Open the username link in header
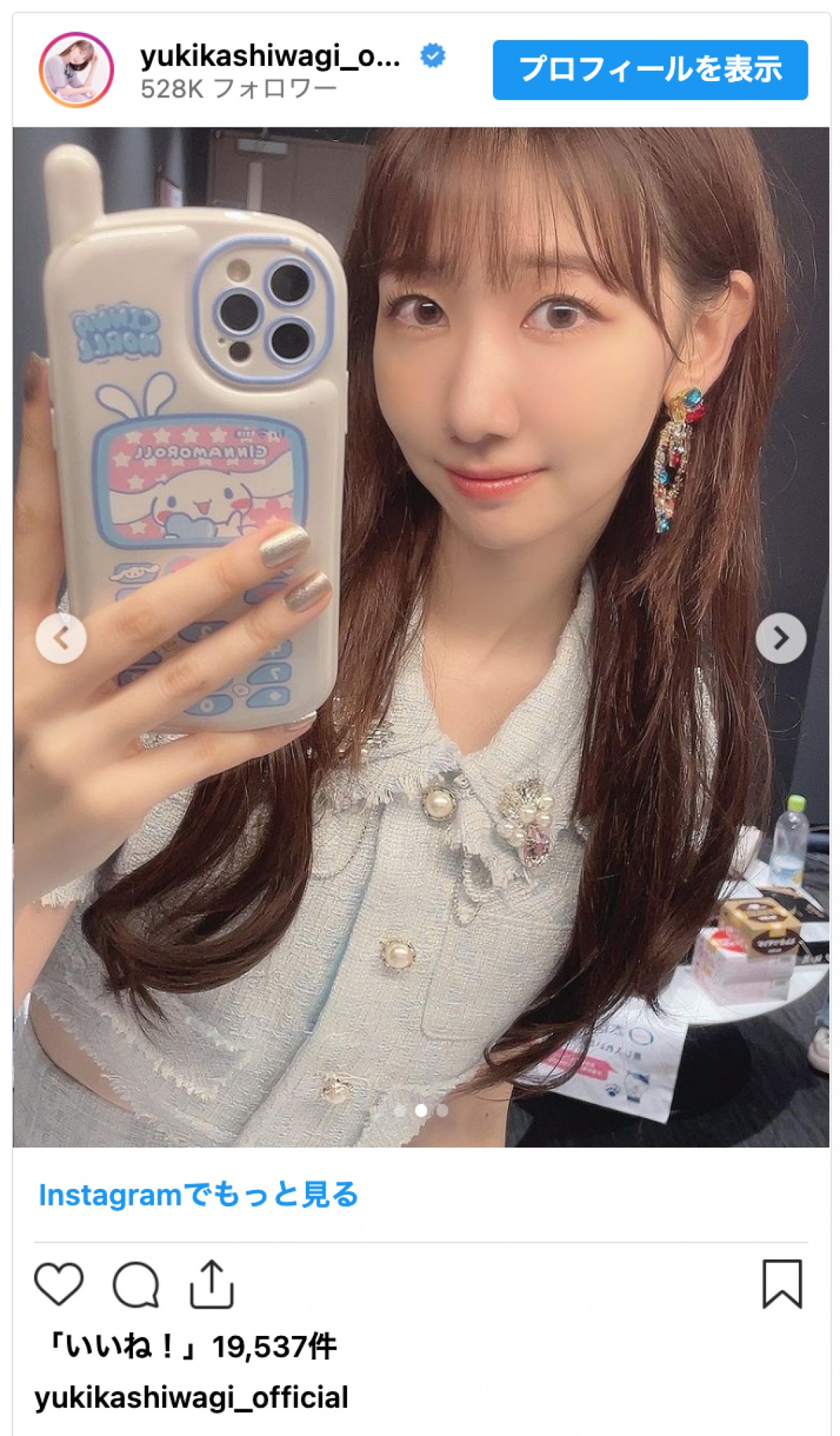The width and height of the screenshot is (840, 1436). (270, 57)
